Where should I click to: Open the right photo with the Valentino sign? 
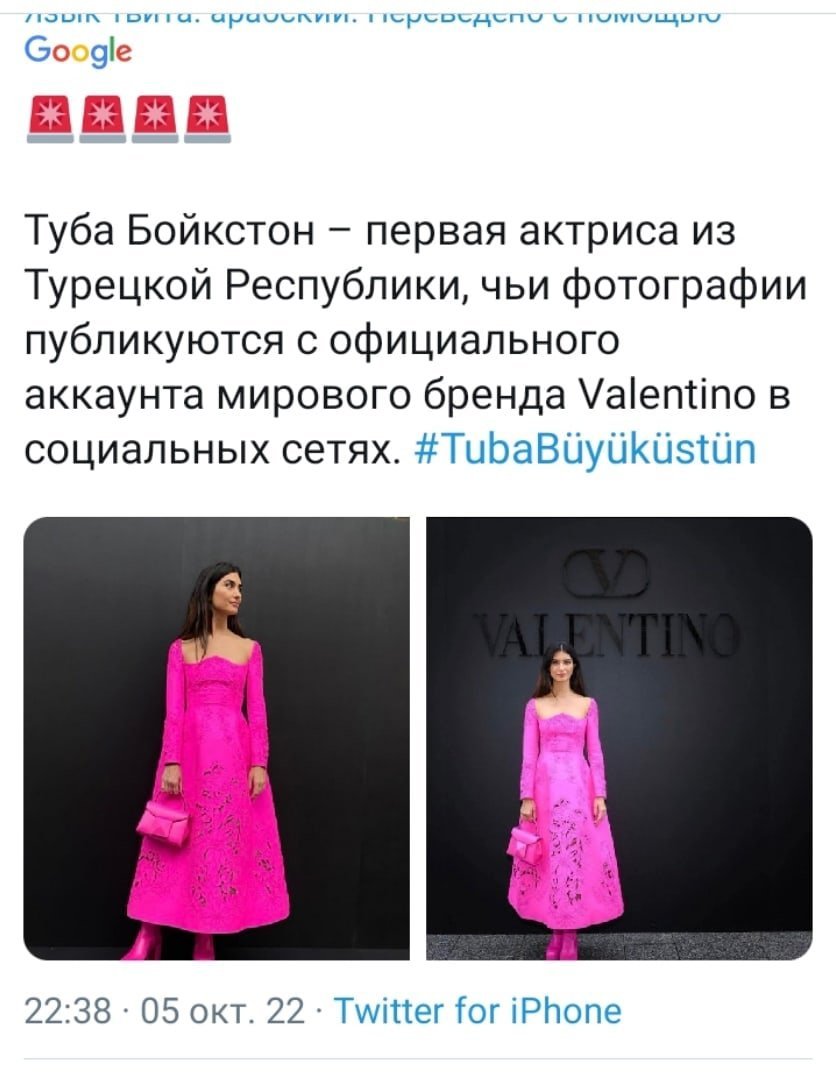(619, 738)
